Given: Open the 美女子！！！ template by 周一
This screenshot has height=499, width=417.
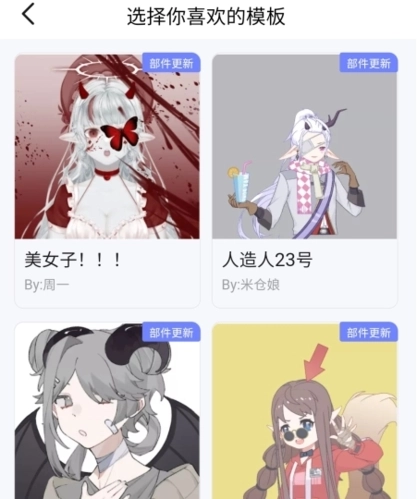Looking at the screenshot, I should tap(107, 181).
